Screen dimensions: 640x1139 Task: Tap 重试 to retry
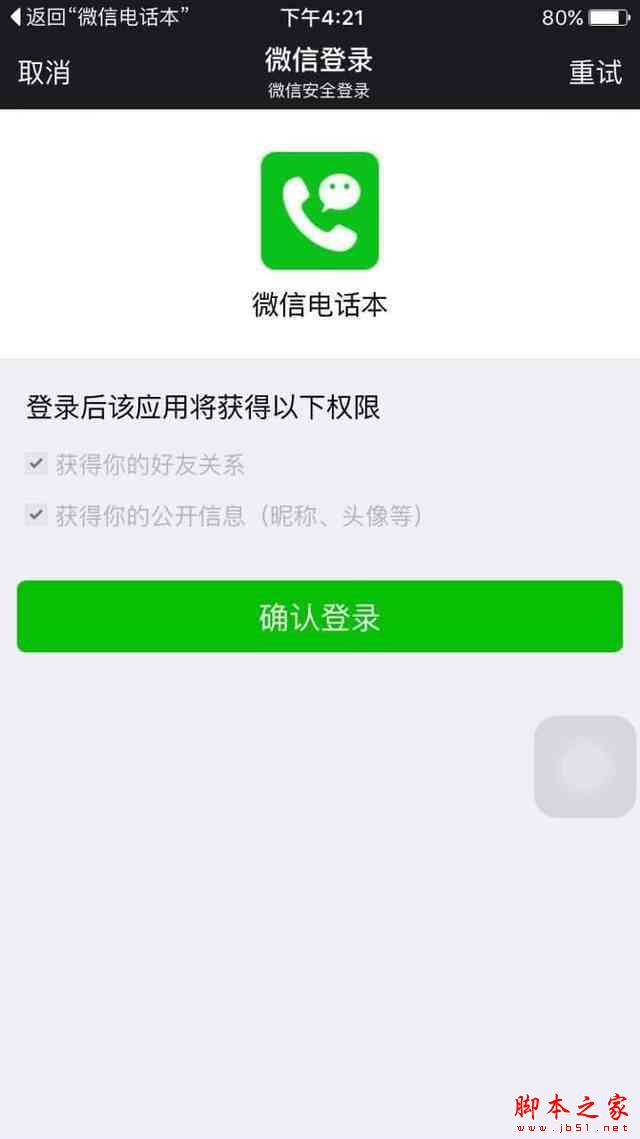point(595,72)
